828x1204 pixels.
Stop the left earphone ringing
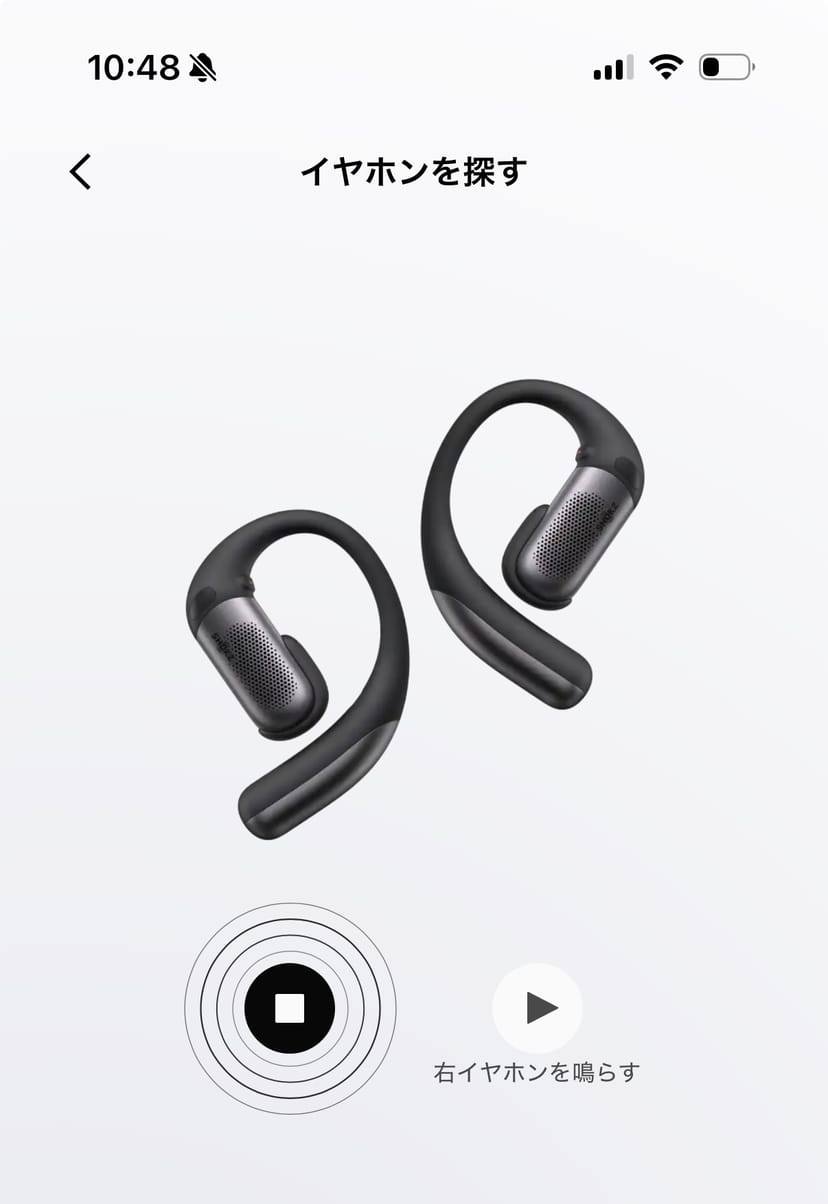coord(290,1008)
